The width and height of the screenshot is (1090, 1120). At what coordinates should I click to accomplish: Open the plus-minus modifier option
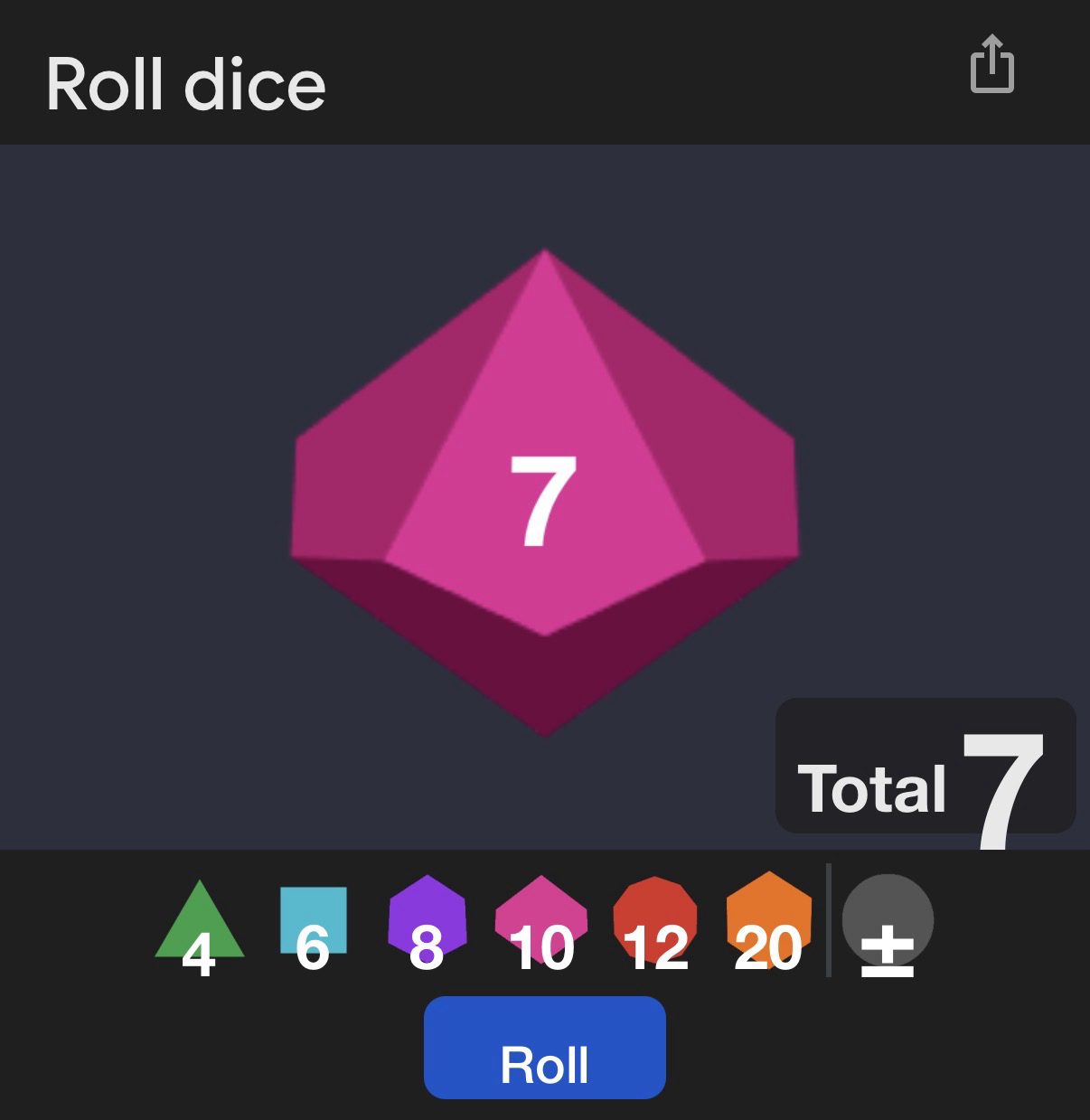(887, 924)
